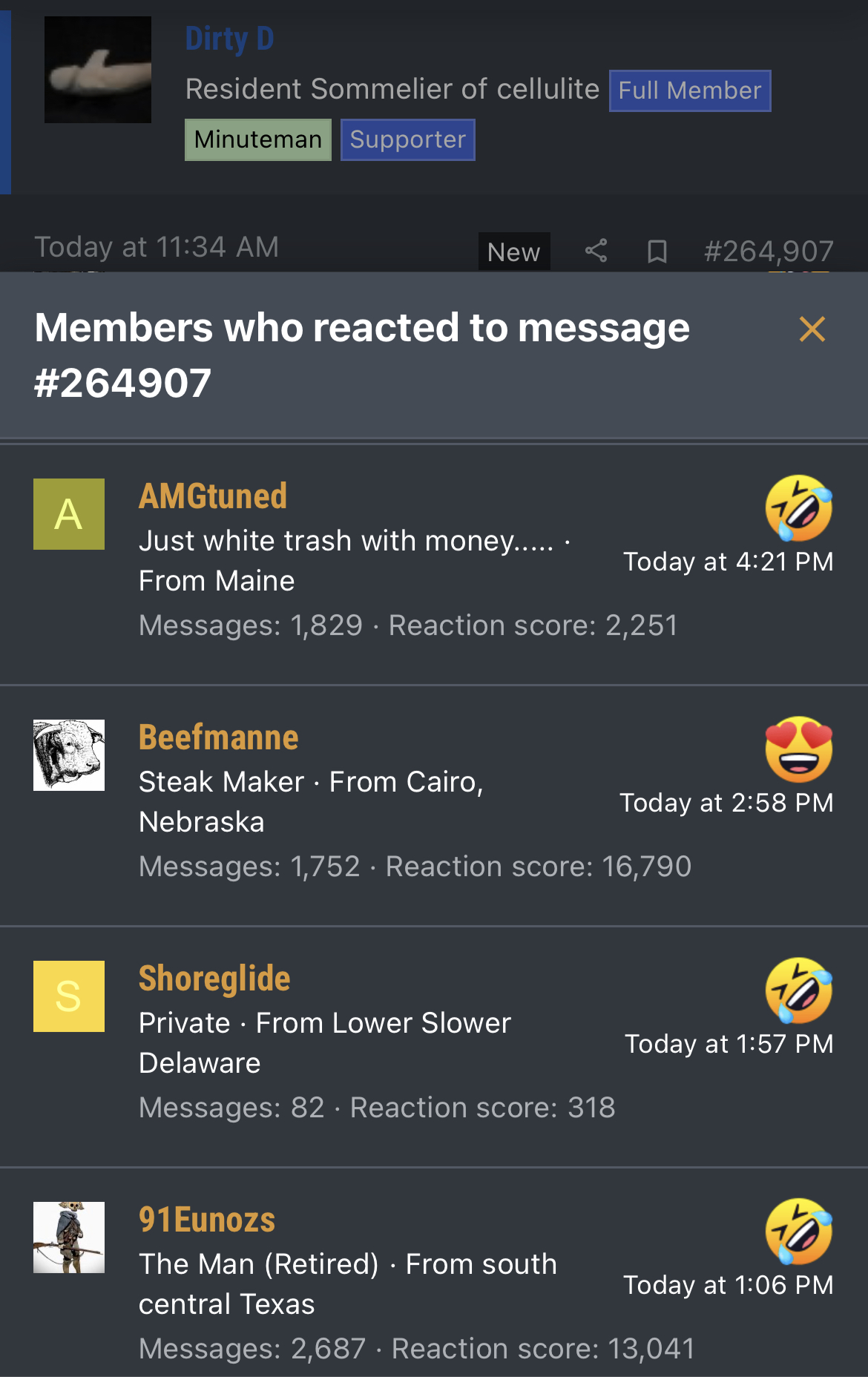Open Shoreglide's profile link

(x=214, y=979)
